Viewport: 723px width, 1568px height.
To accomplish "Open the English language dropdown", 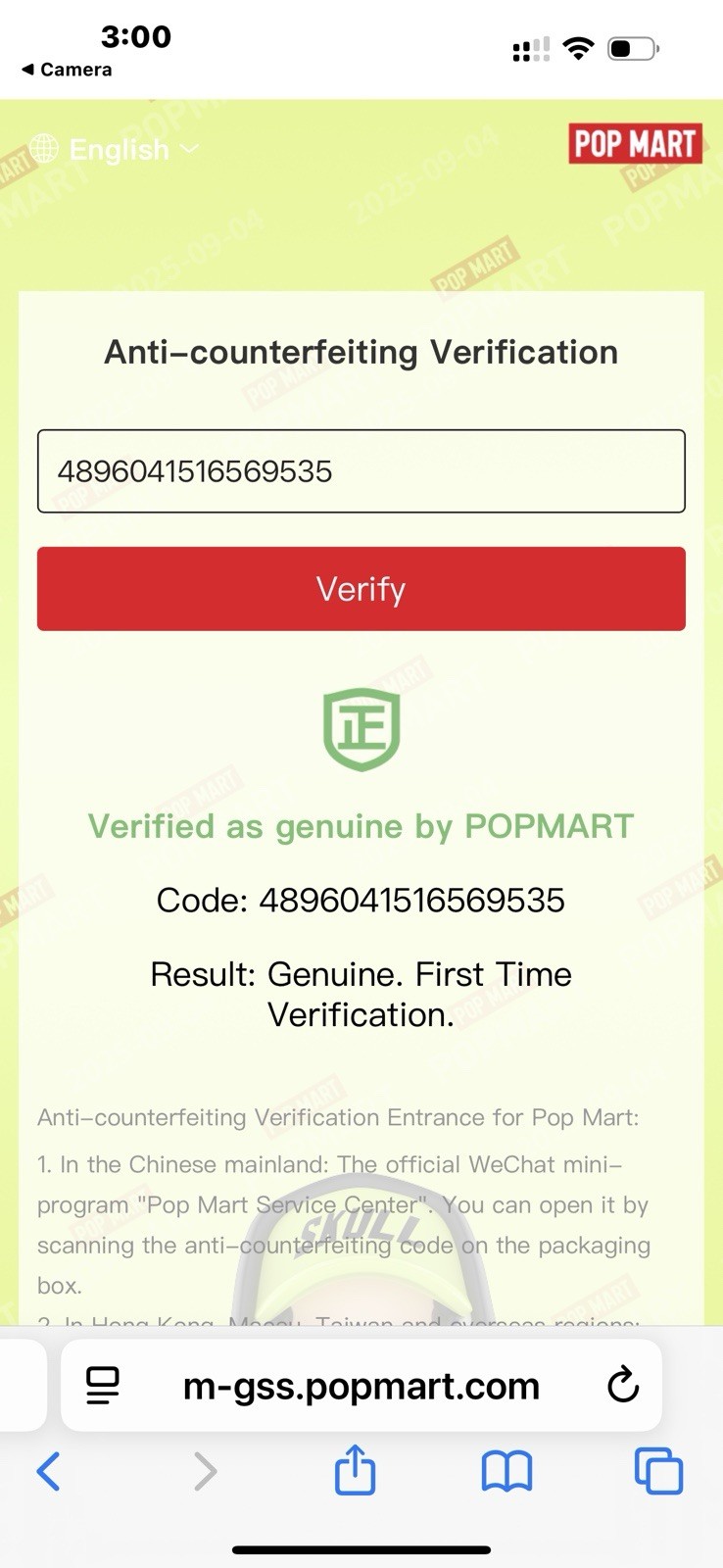I will tap(116, 149).
